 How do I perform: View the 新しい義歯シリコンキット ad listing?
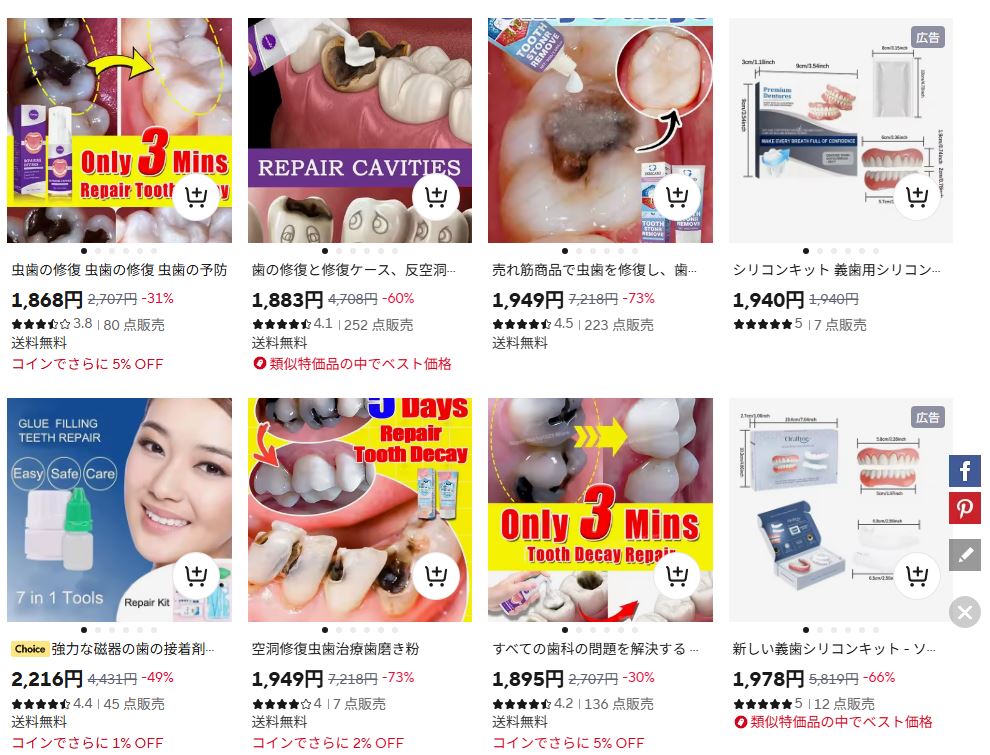833,649
